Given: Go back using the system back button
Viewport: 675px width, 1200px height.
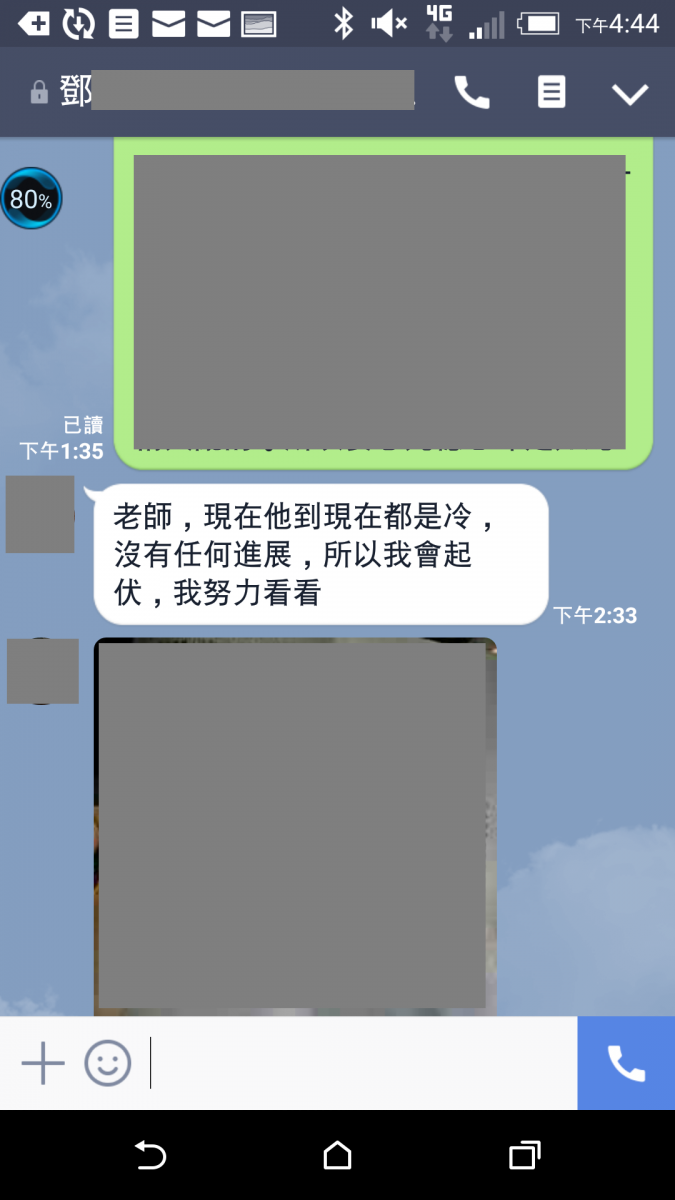Looking at the screenshot, I should point(150,1156).
